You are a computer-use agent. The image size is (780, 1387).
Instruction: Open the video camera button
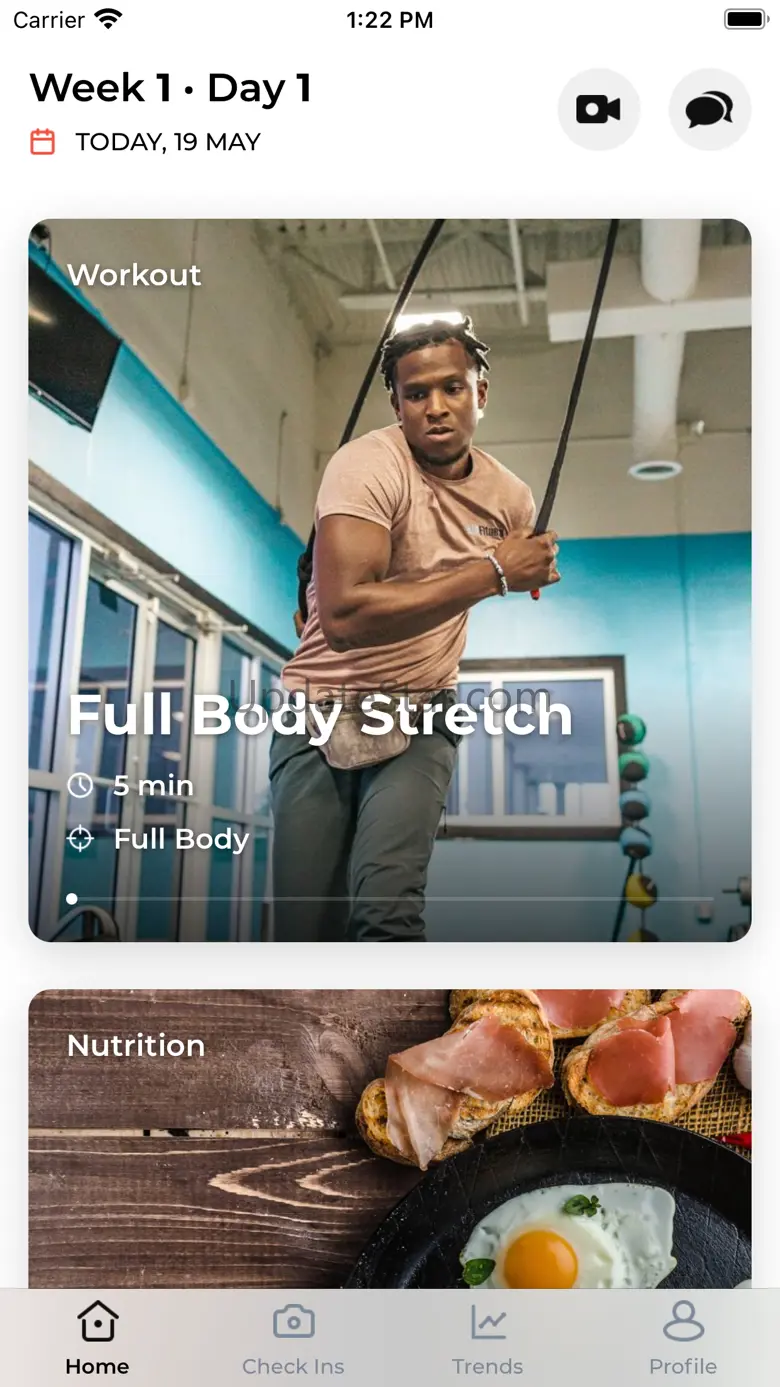click(x=598, y=109)
